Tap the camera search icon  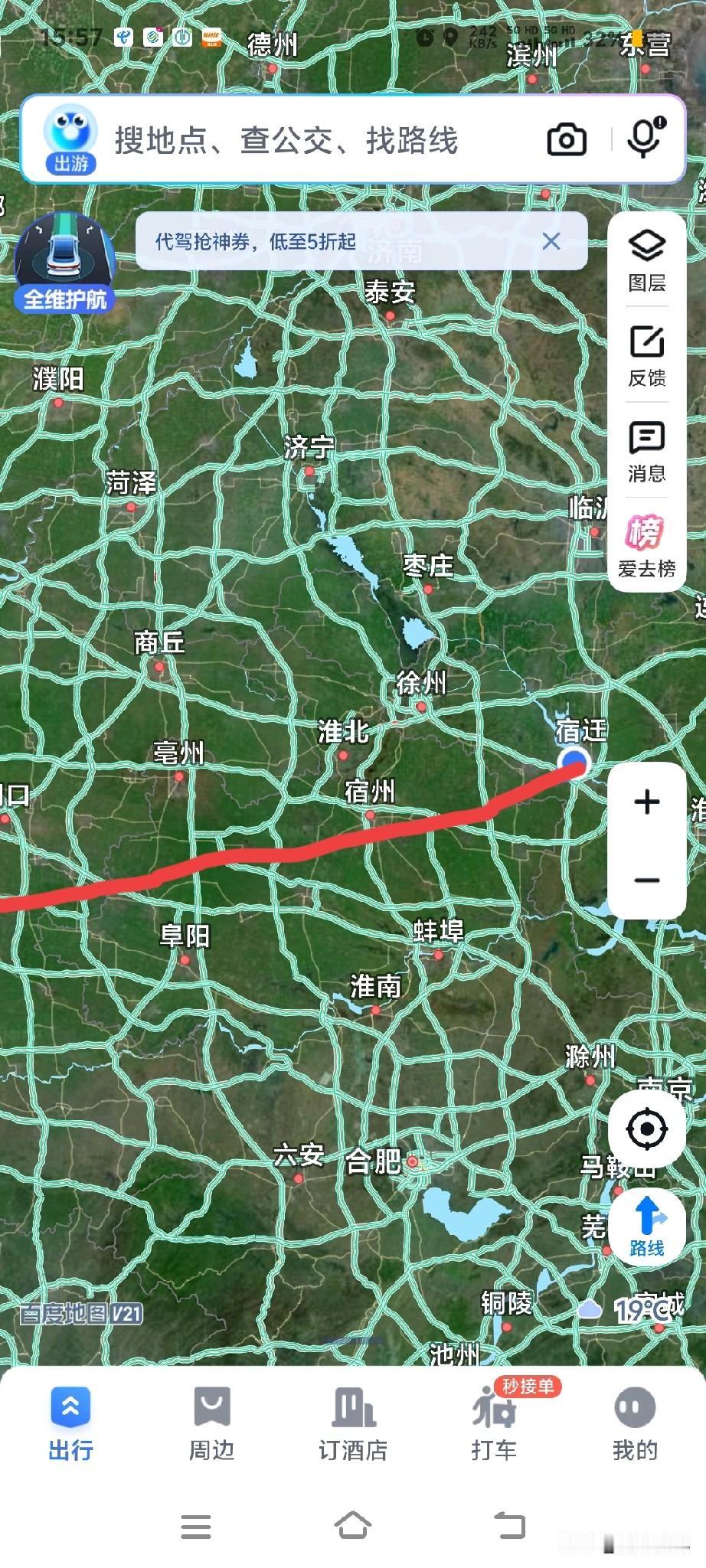tap(566, 139)
